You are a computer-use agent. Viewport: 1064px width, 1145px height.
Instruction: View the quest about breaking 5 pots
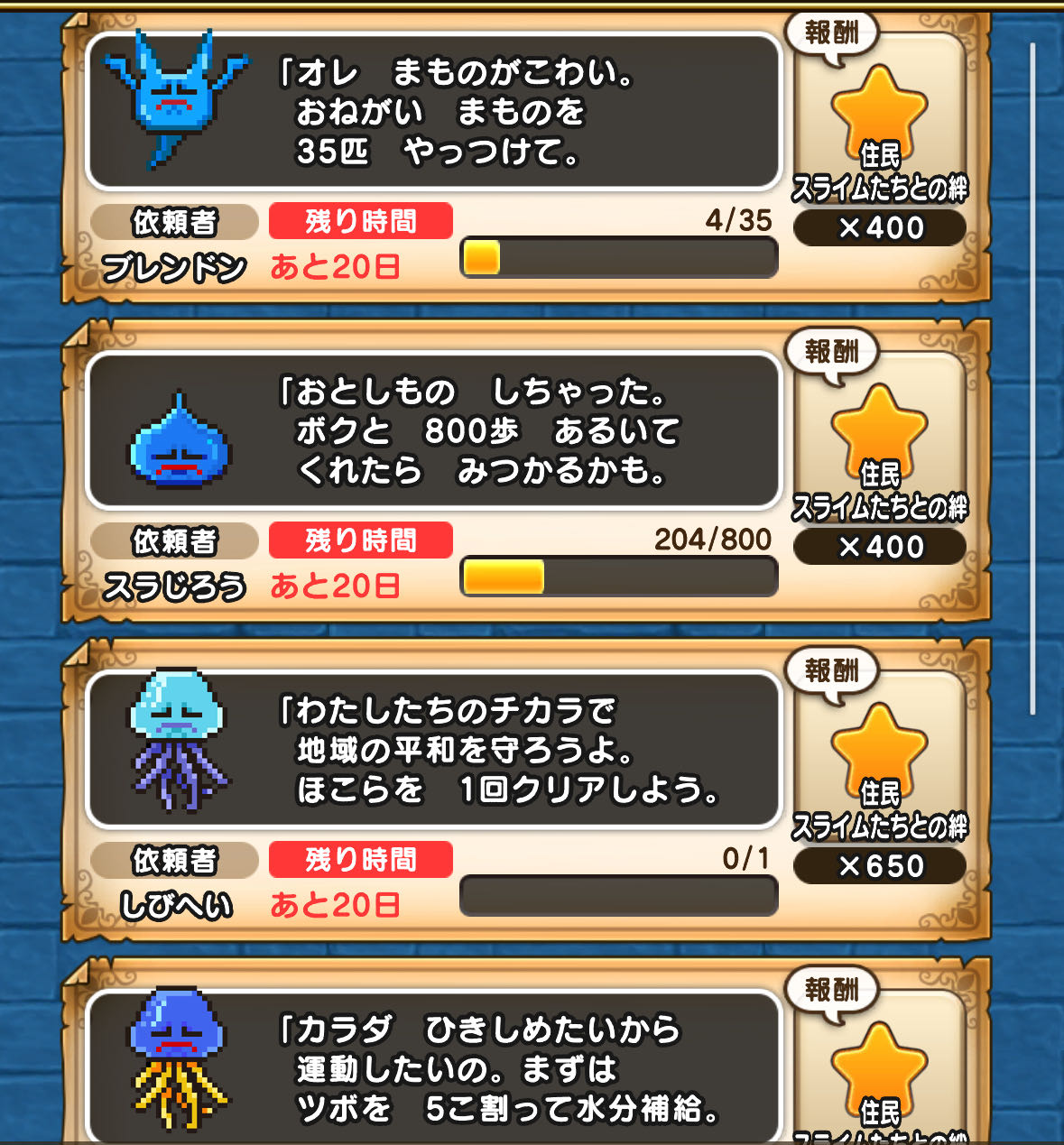(433, 1070)
